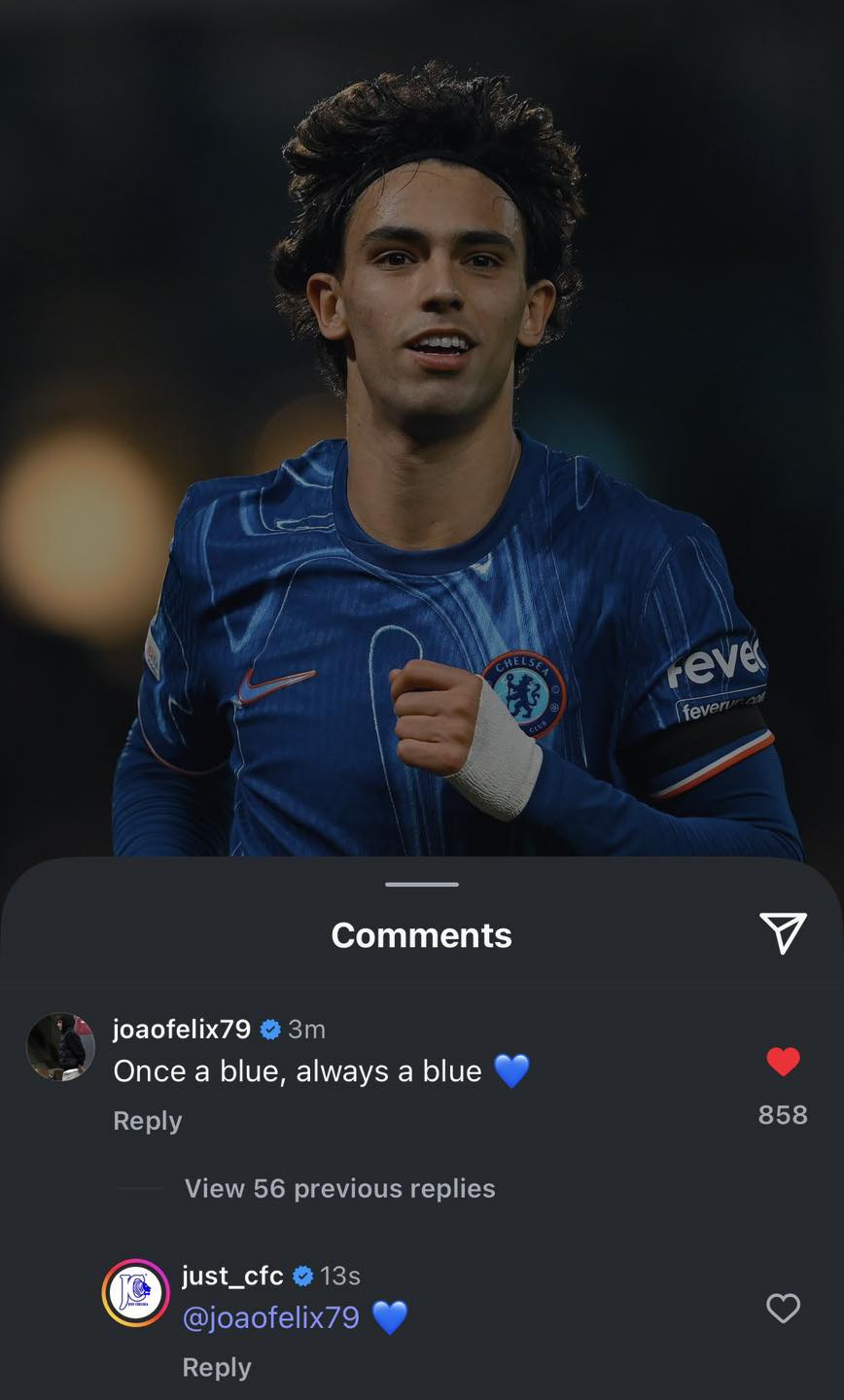Viewport: 844px width, 1400px height.
Task: Tap the comments sheet drag handle
Action: (x=421, y=885)
